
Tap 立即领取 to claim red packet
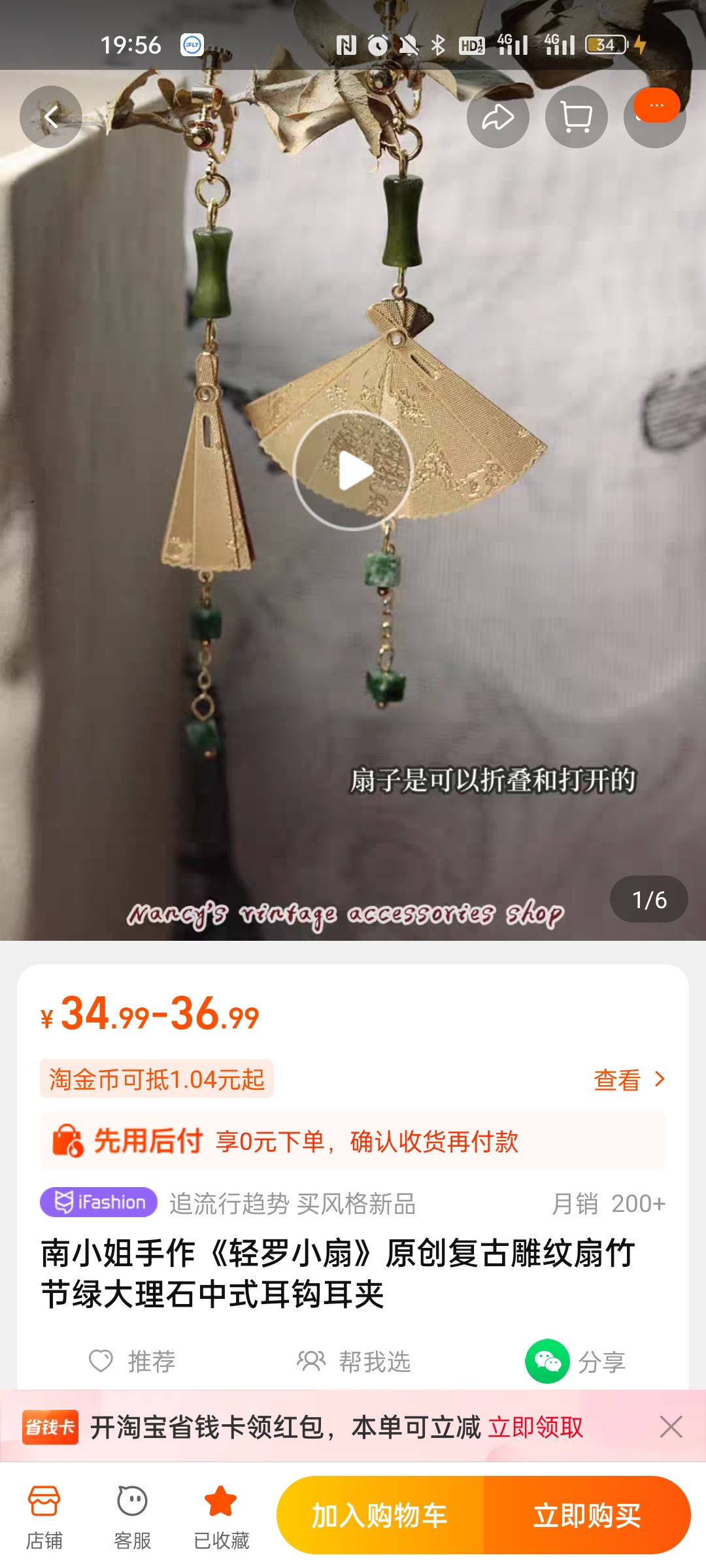(x=535, y=1427)
